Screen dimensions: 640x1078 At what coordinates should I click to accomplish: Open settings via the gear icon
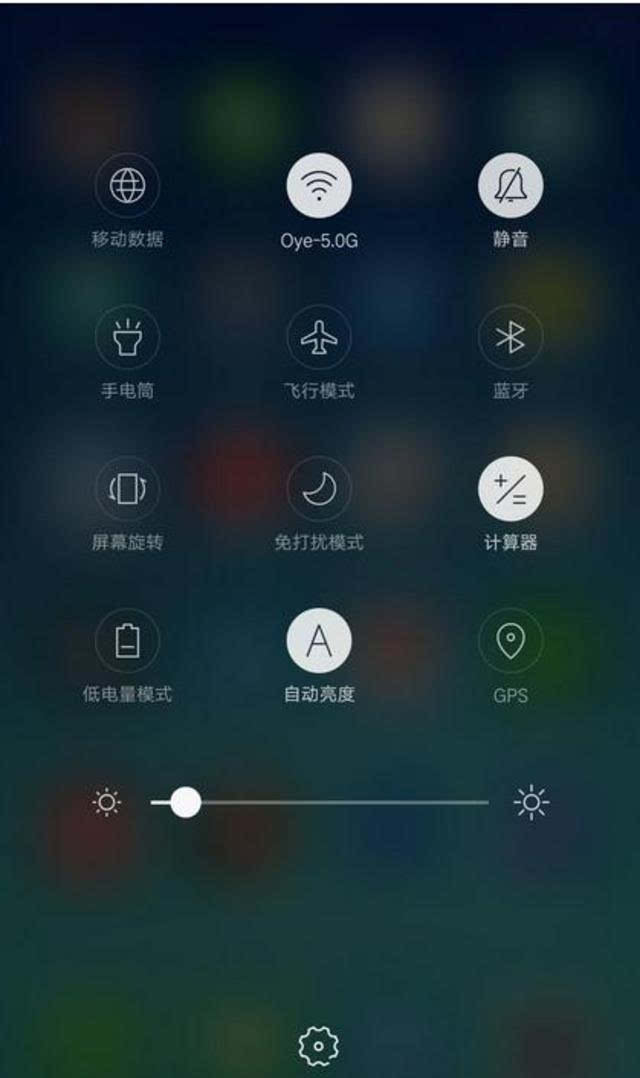pyautogui.click(x=319, y=1046)
